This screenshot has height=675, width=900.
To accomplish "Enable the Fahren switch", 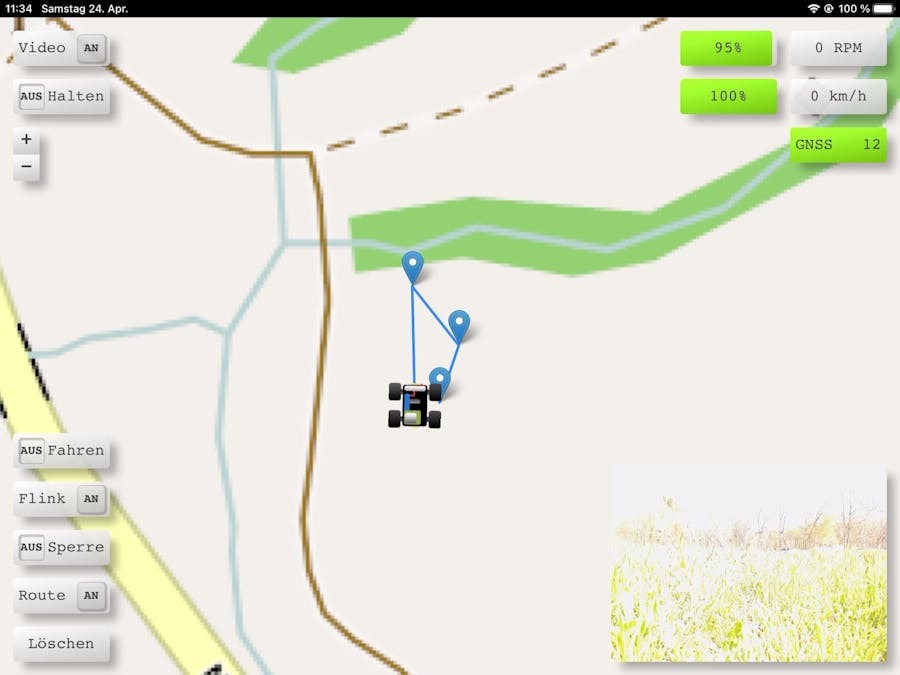I will pos(32,451).
